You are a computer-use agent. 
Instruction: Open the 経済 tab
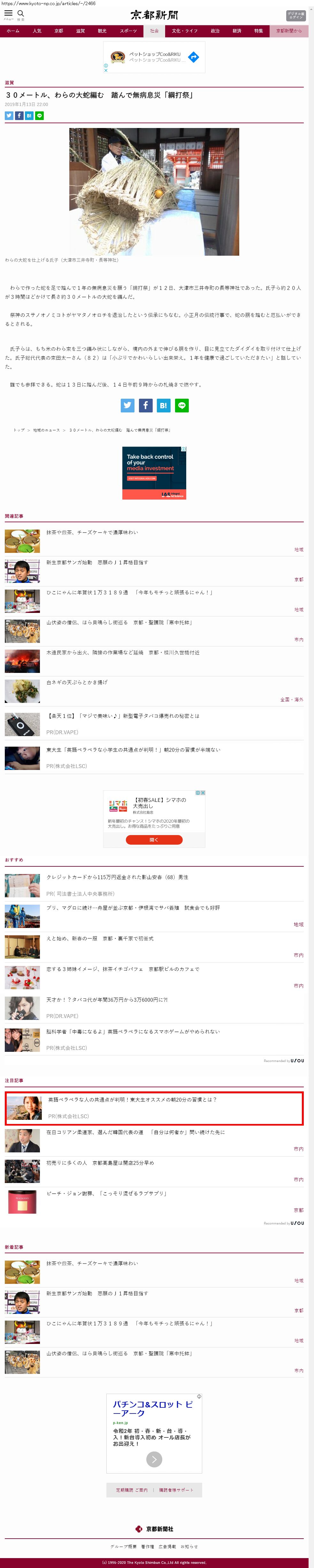(237, 31)
